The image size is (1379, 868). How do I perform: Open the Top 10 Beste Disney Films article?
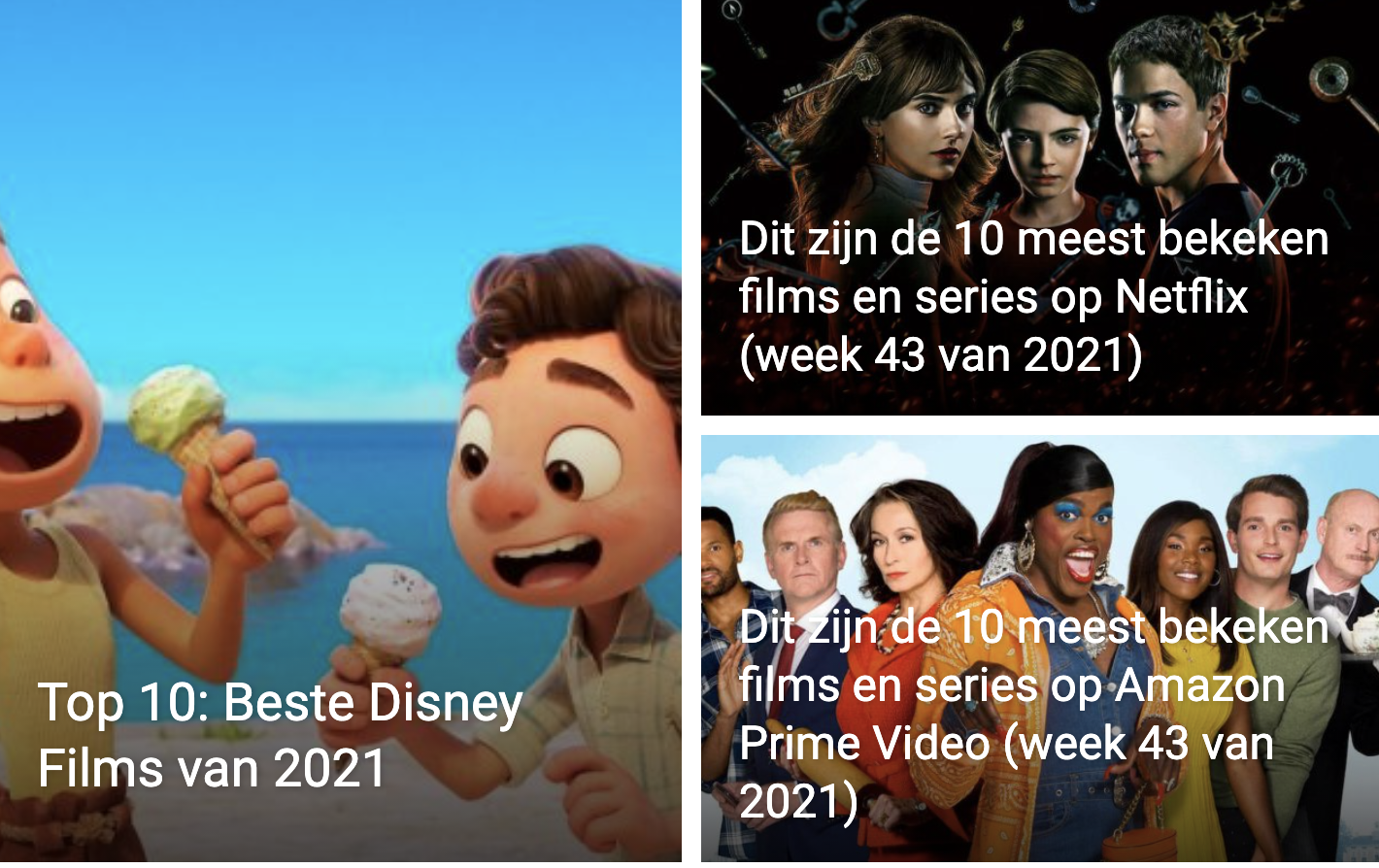[280, 734]
